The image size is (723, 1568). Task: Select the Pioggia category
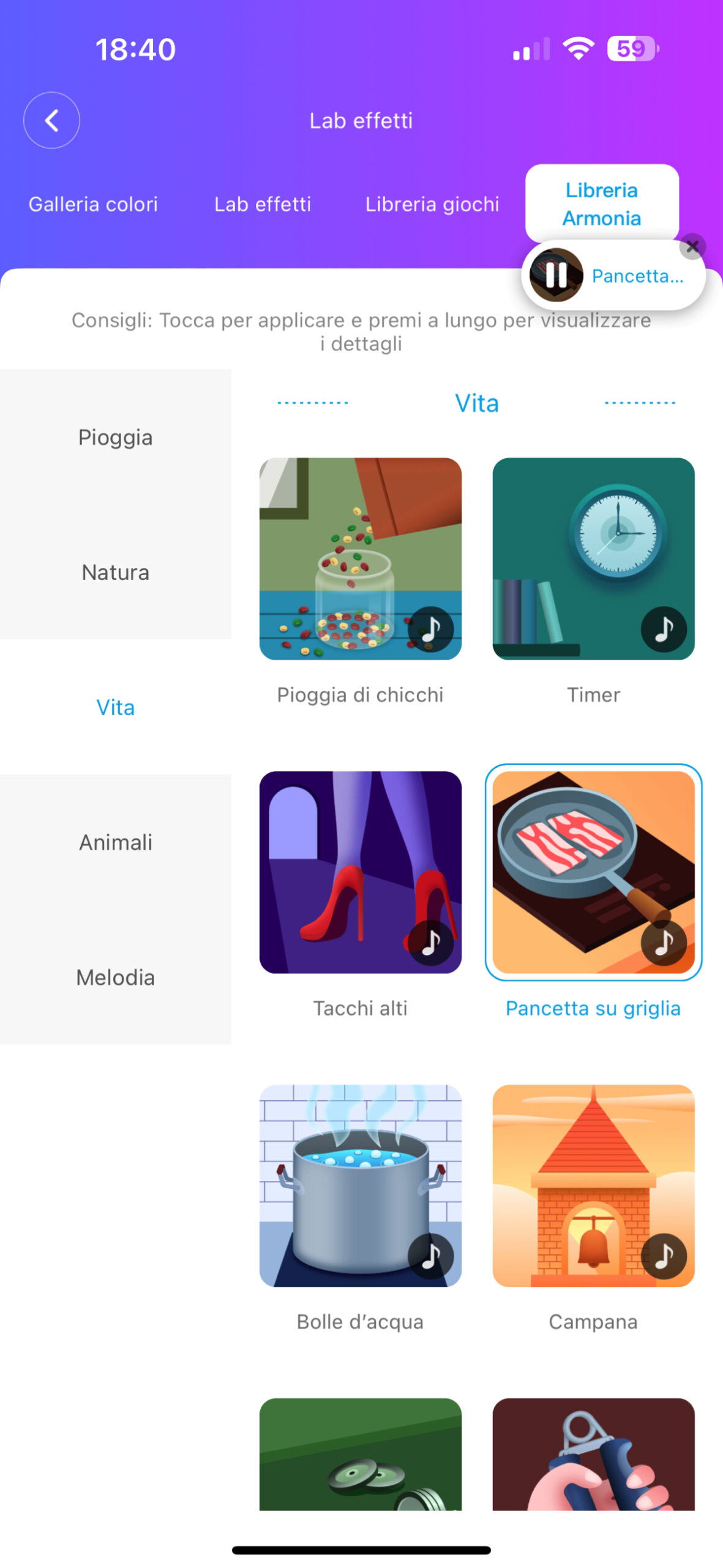pyautogui.click(x=115, y=437)
